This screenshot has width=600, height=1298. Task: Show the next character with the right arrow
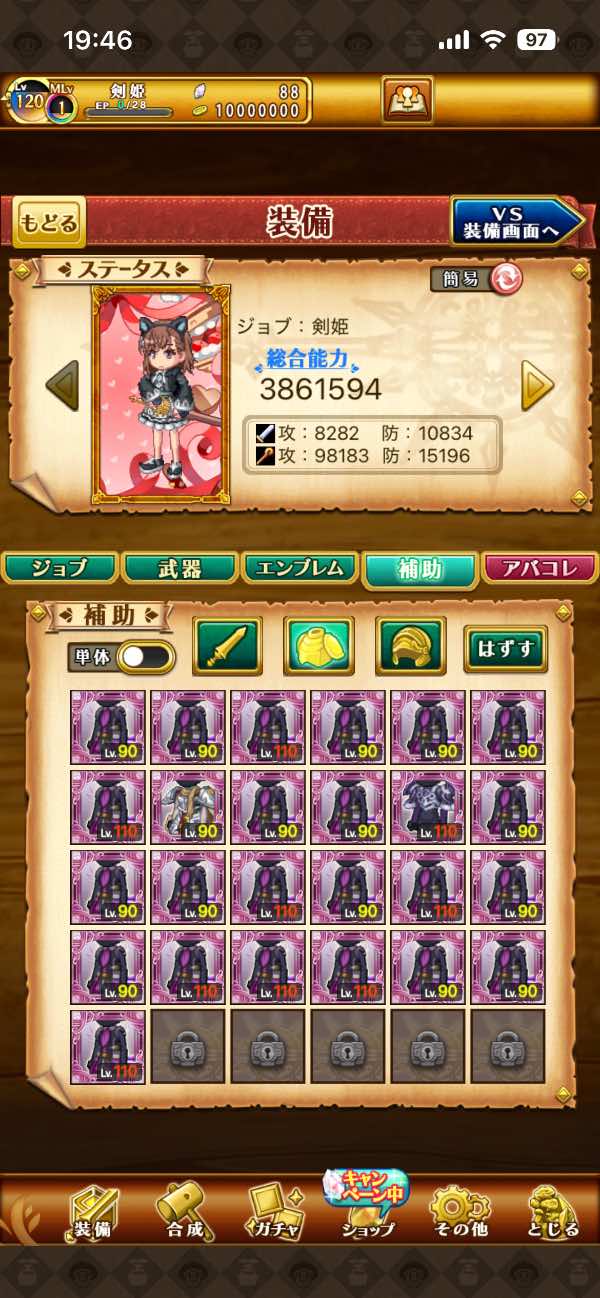coord(537,385)
